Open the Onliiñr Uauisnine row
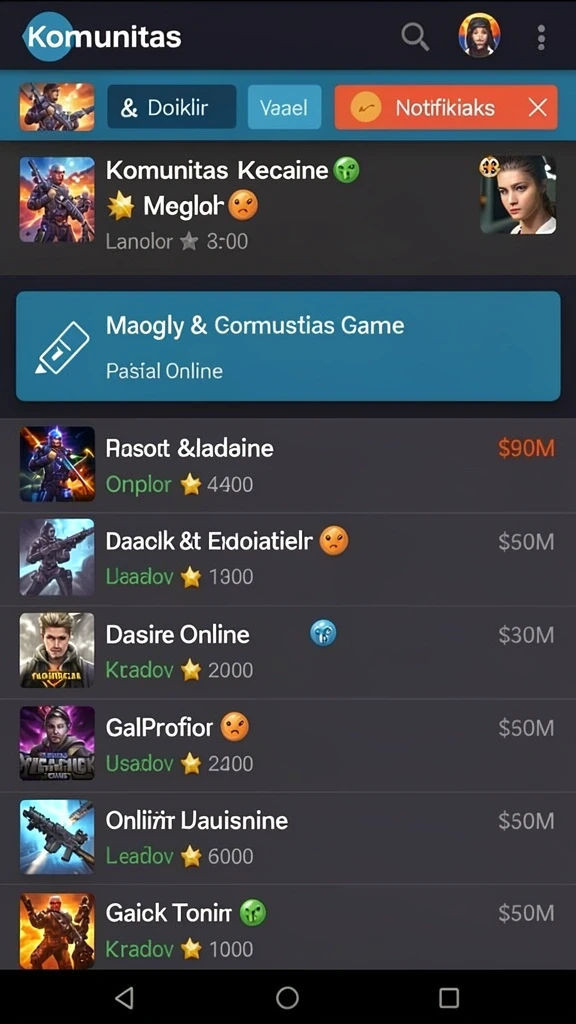Image resolution: width=576 pixels, height=1024 pixels. (x=288, y=838)
